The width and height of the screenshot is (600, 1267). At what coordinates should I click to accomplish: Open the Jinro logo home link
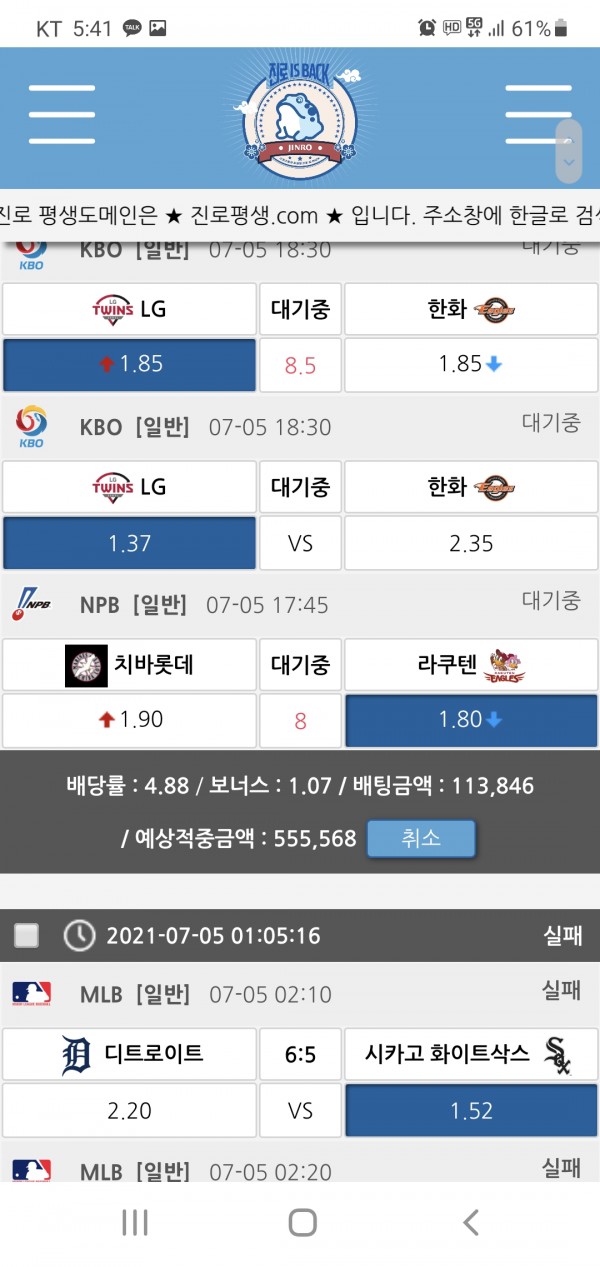click(x=299, y=117)
